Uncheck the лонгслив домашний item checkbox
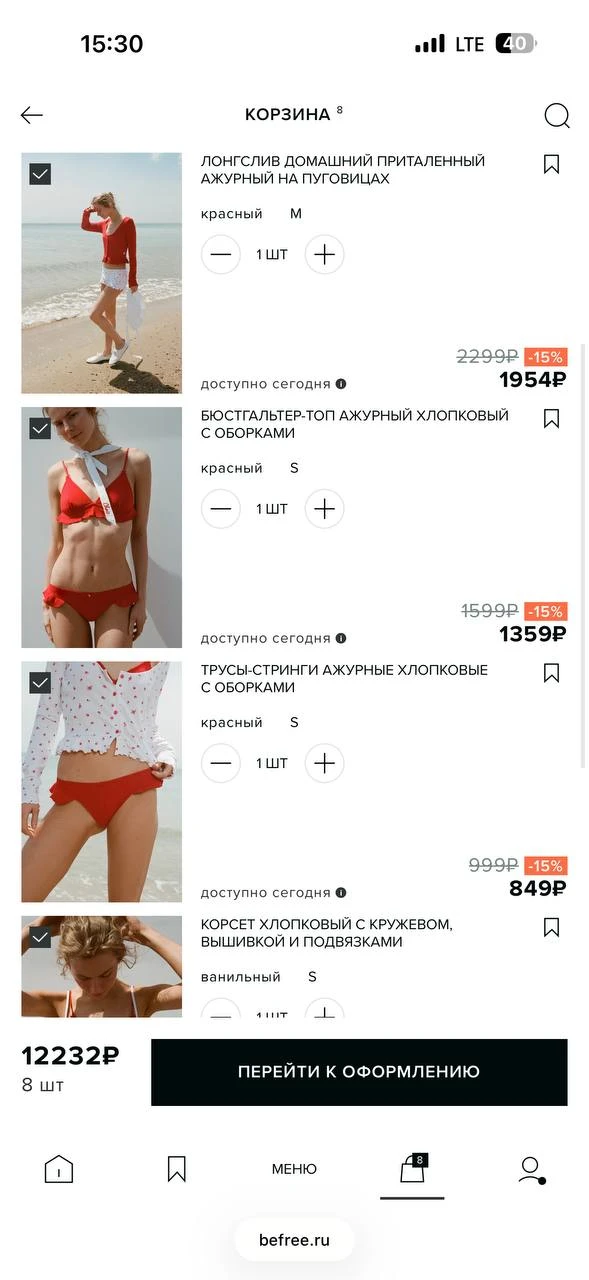This screenshot has width=589, height=1280. tap(40, 174)
